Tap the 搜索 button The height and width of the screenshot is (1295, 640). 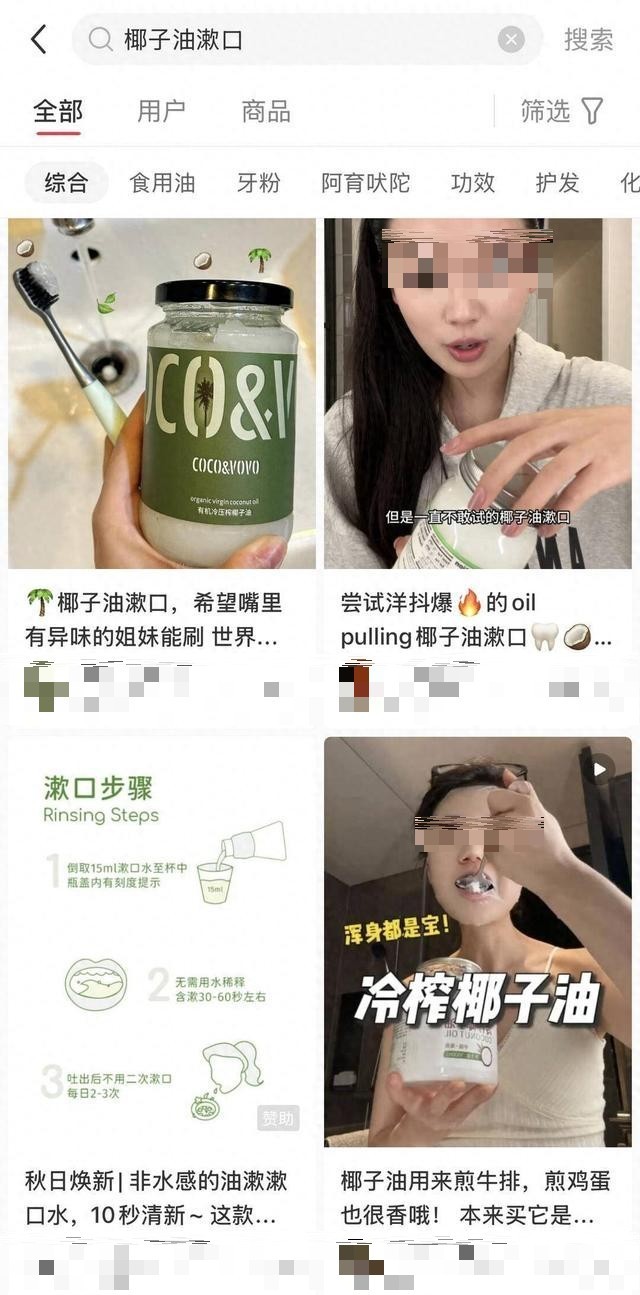(x=588, y=40)
